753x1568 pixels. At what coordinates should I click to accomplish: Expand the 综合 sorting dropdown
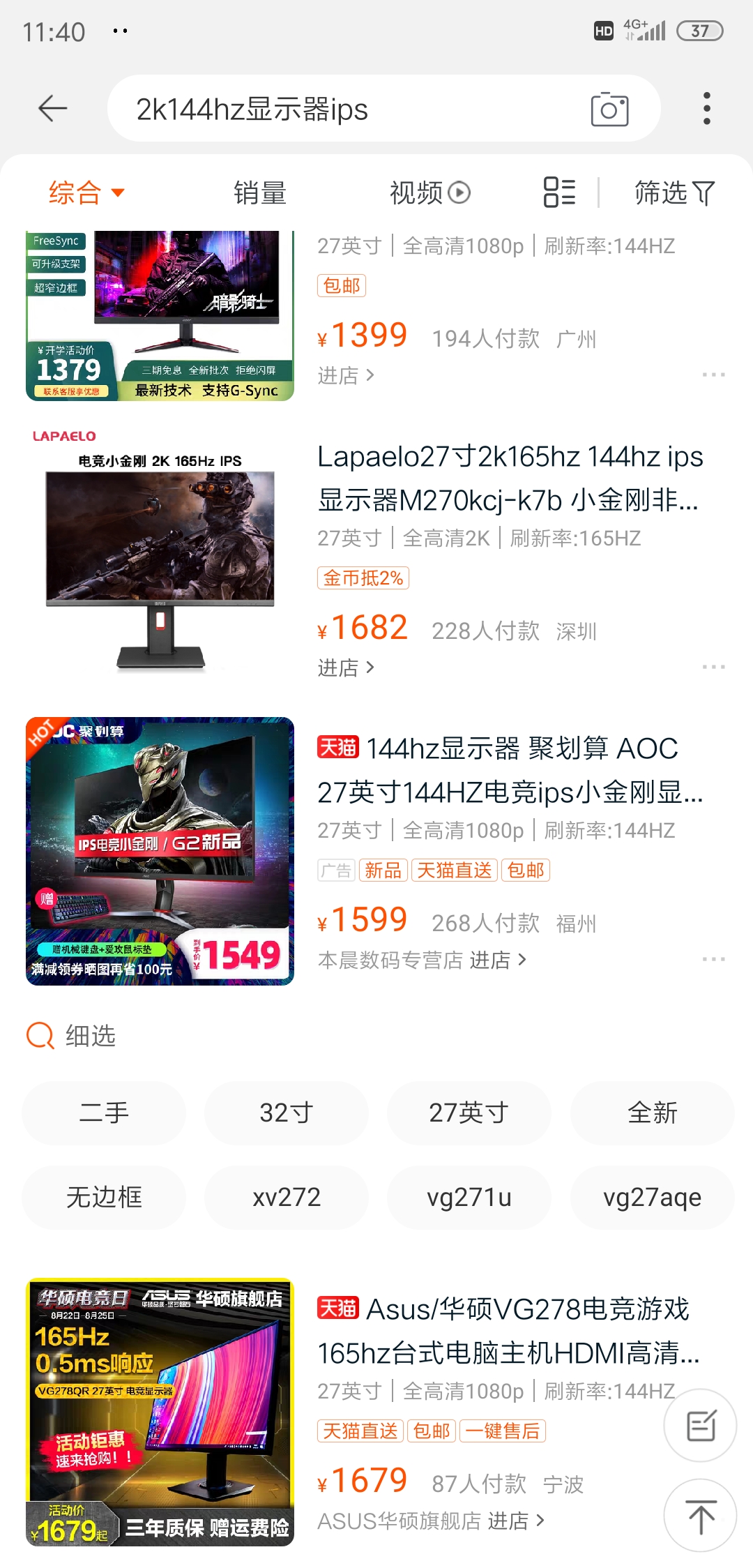tap(85, 192)
